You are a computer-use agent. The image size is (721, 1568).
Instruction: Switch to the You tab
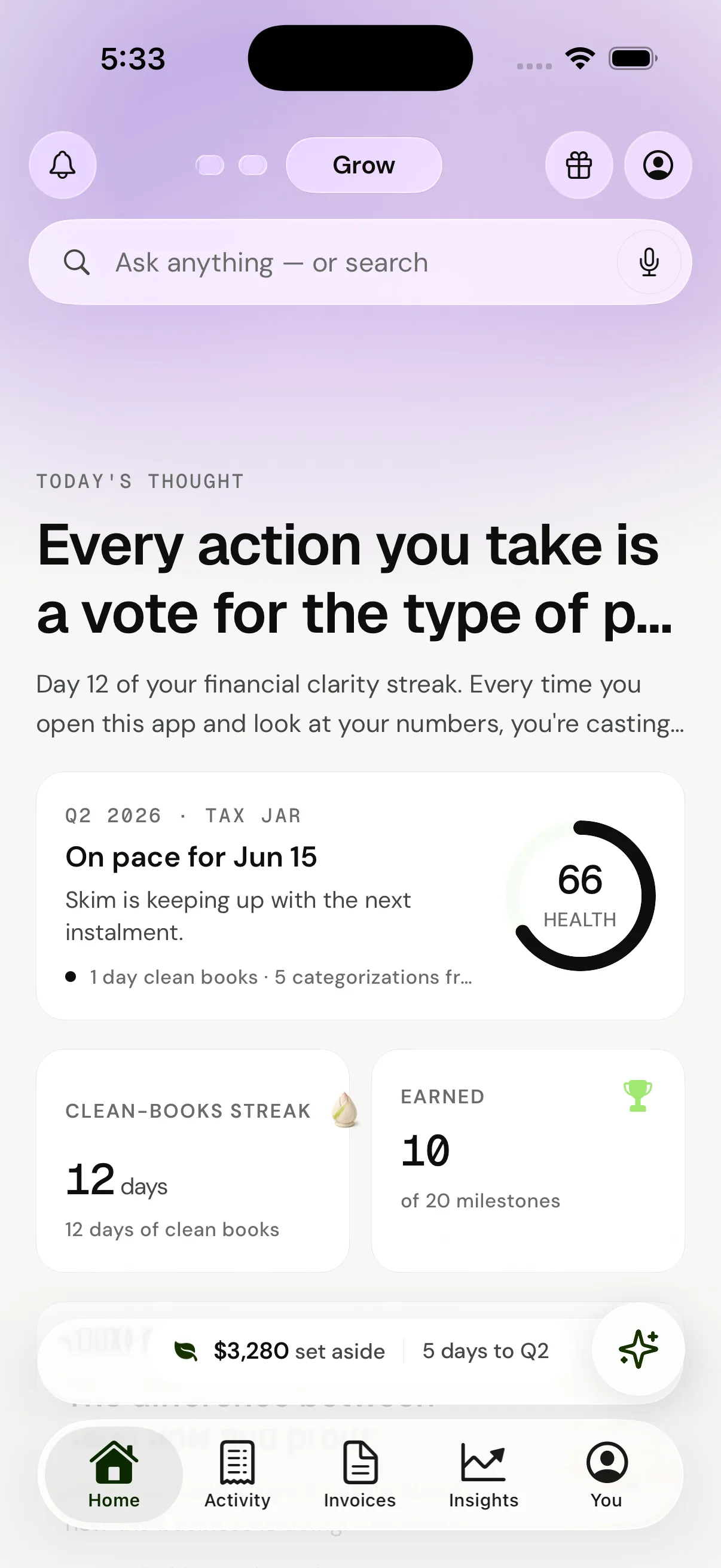pyautogui.click(x=607, y=1474)
